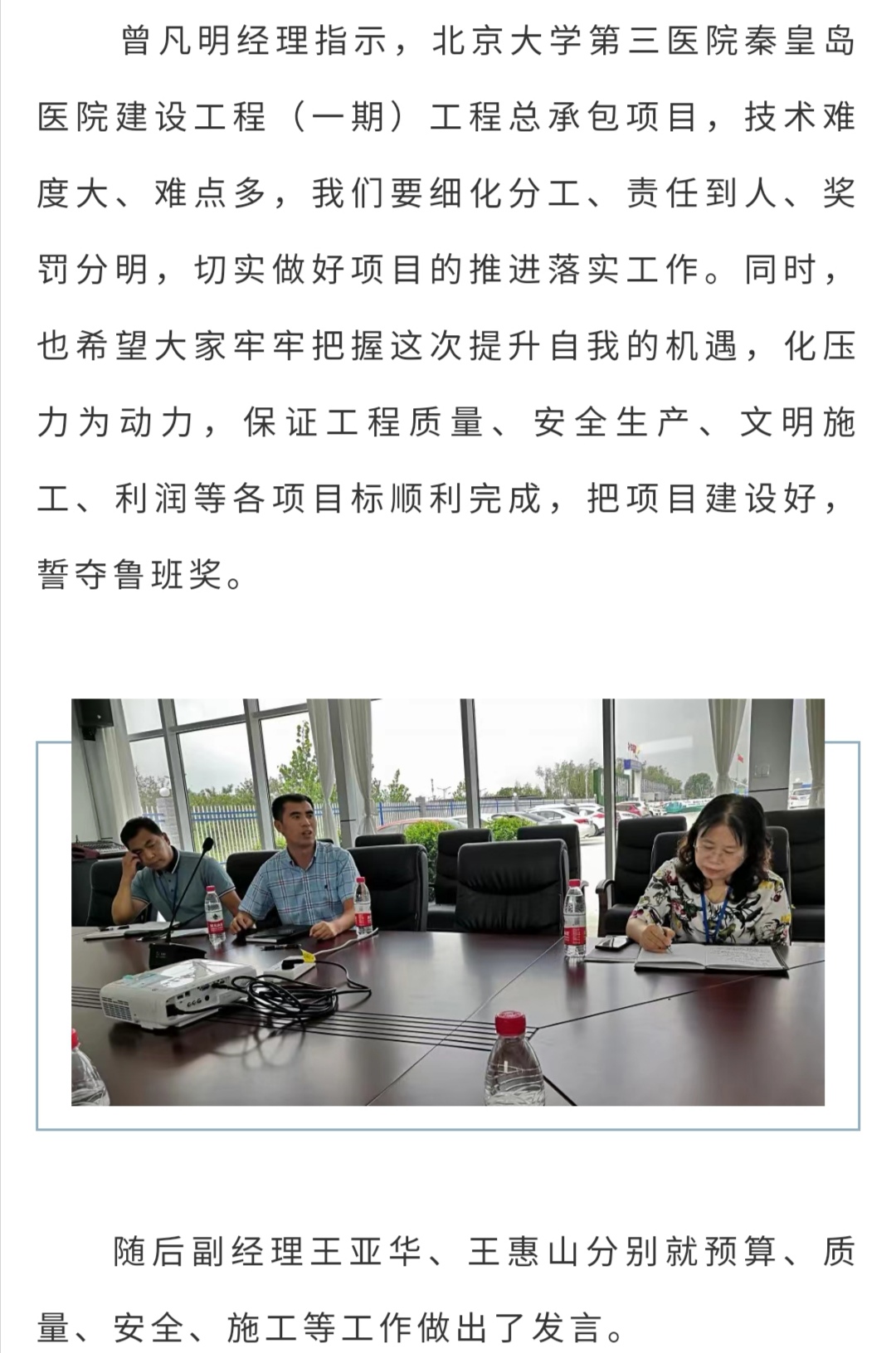Open the meeting room photo full-screen
896x1353 pixels.
click(x=448, y=902)
